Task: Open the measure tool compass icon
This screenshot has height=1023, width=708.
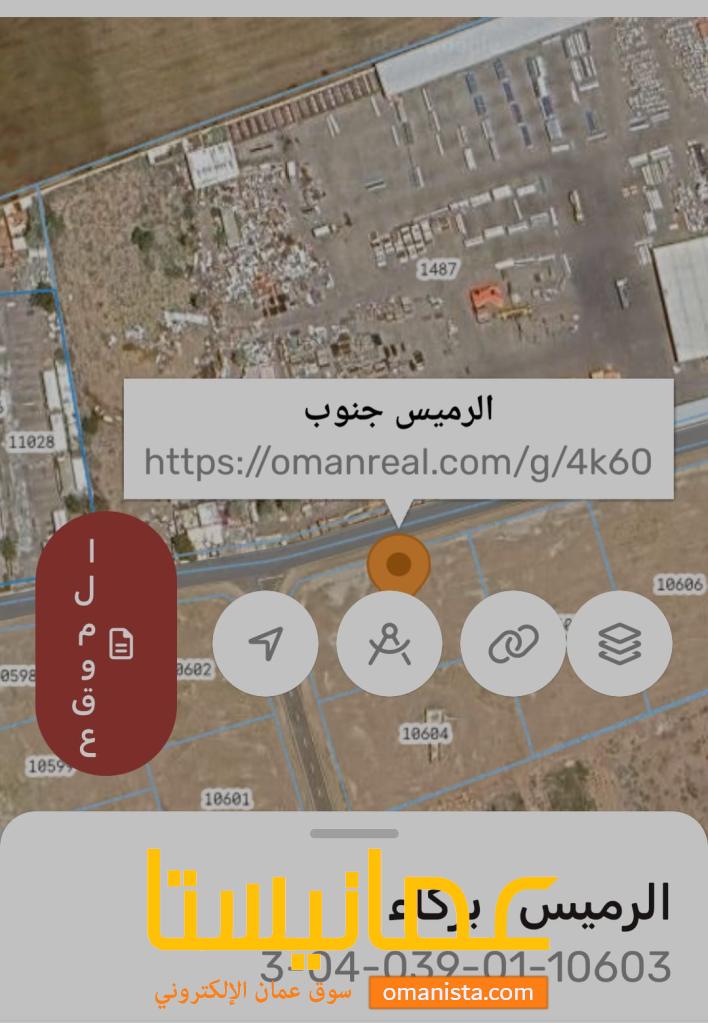Action: [389, 643]
